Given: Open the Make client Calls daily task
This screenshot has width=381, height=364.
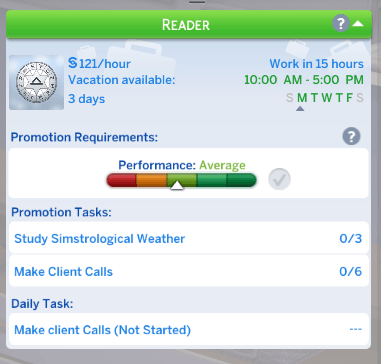Looking at the screenshot, I should pos(189,330).
